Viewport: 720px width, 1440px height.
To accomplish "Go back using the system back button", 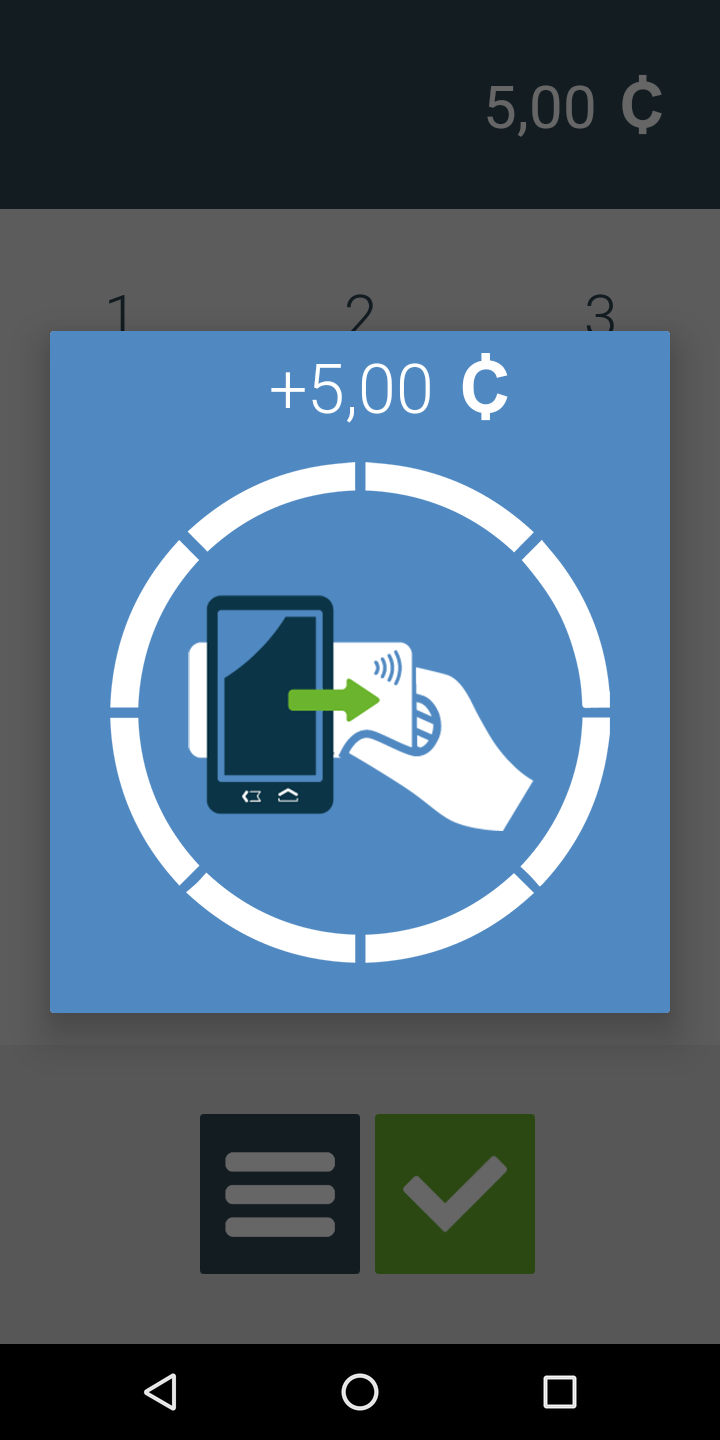I will coord(160,1391).
